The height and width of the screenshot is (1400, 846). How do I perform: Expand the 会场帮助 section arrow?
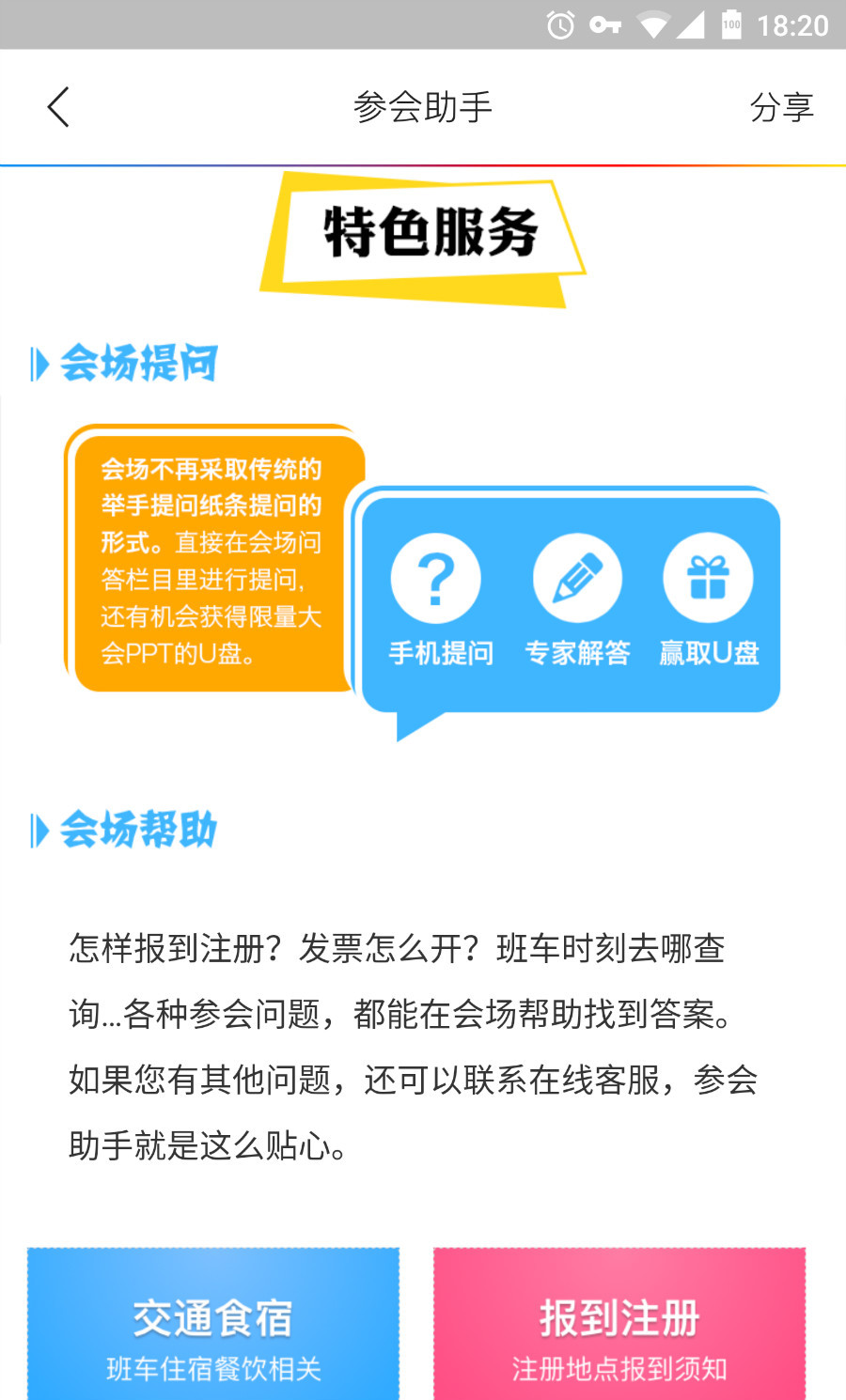point(39,829)
